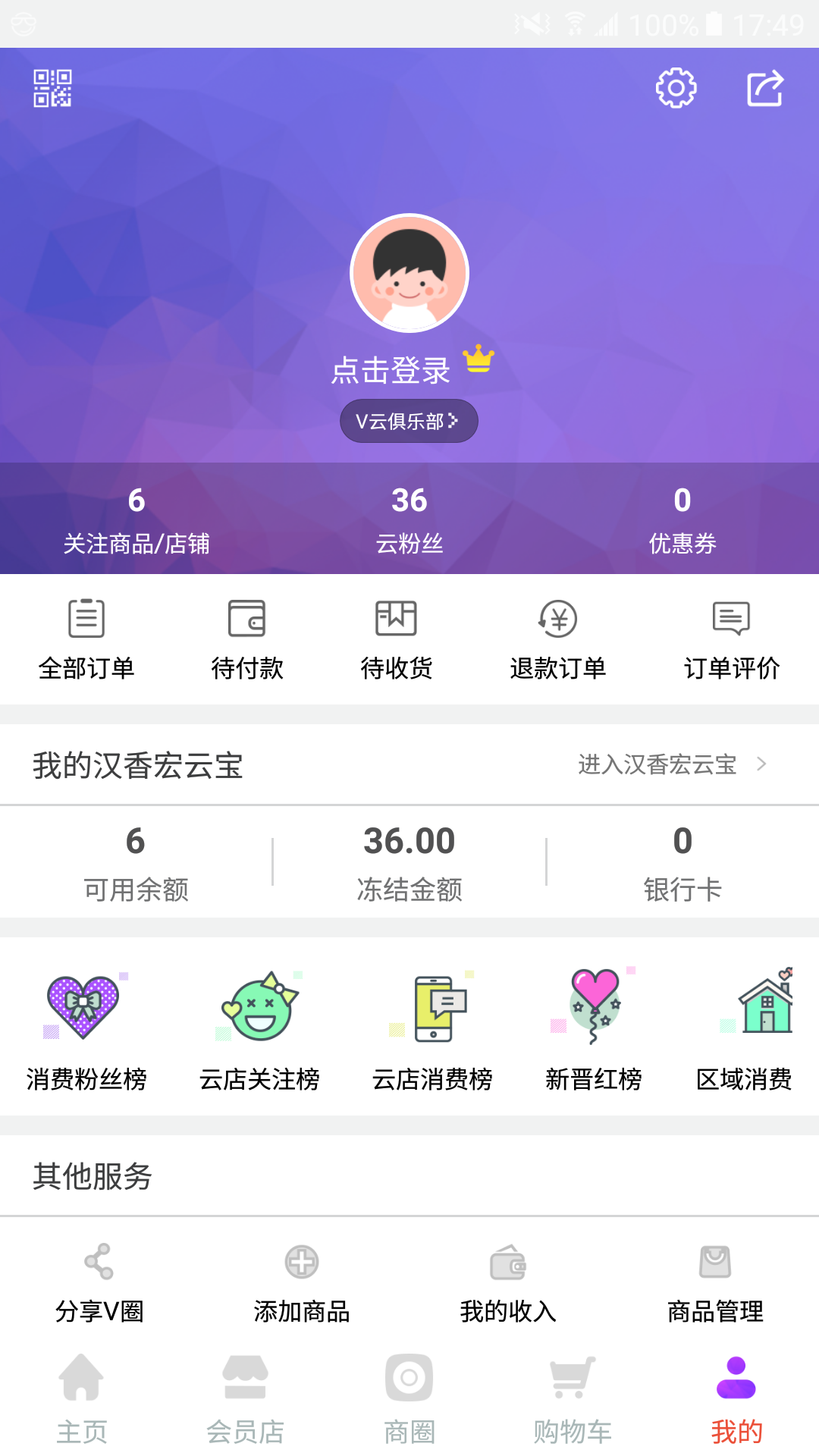Select 分享V圈 service
Screen dimensions: 819x1456
click(99, 1283)
